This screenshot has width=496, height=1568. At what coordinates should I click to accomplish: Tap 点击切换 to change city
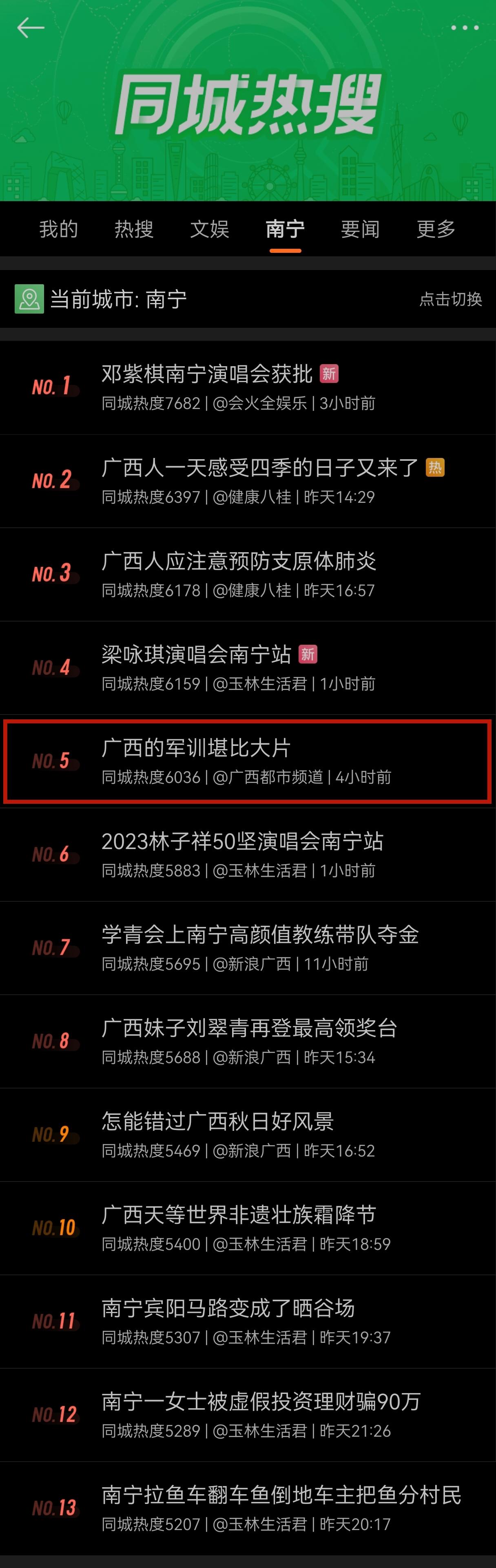click(450, 299)
